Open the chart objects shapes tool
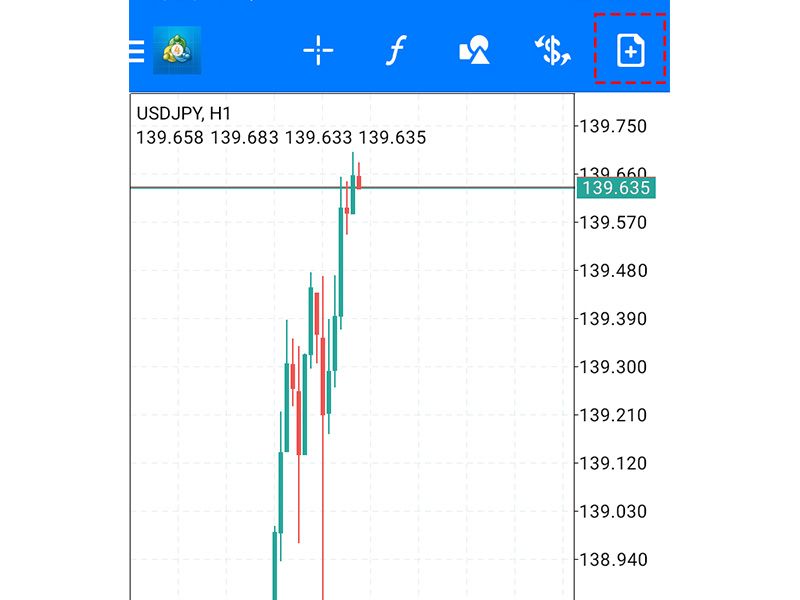Viewport: 800px width, 600px height. click(x=474, y=51)
